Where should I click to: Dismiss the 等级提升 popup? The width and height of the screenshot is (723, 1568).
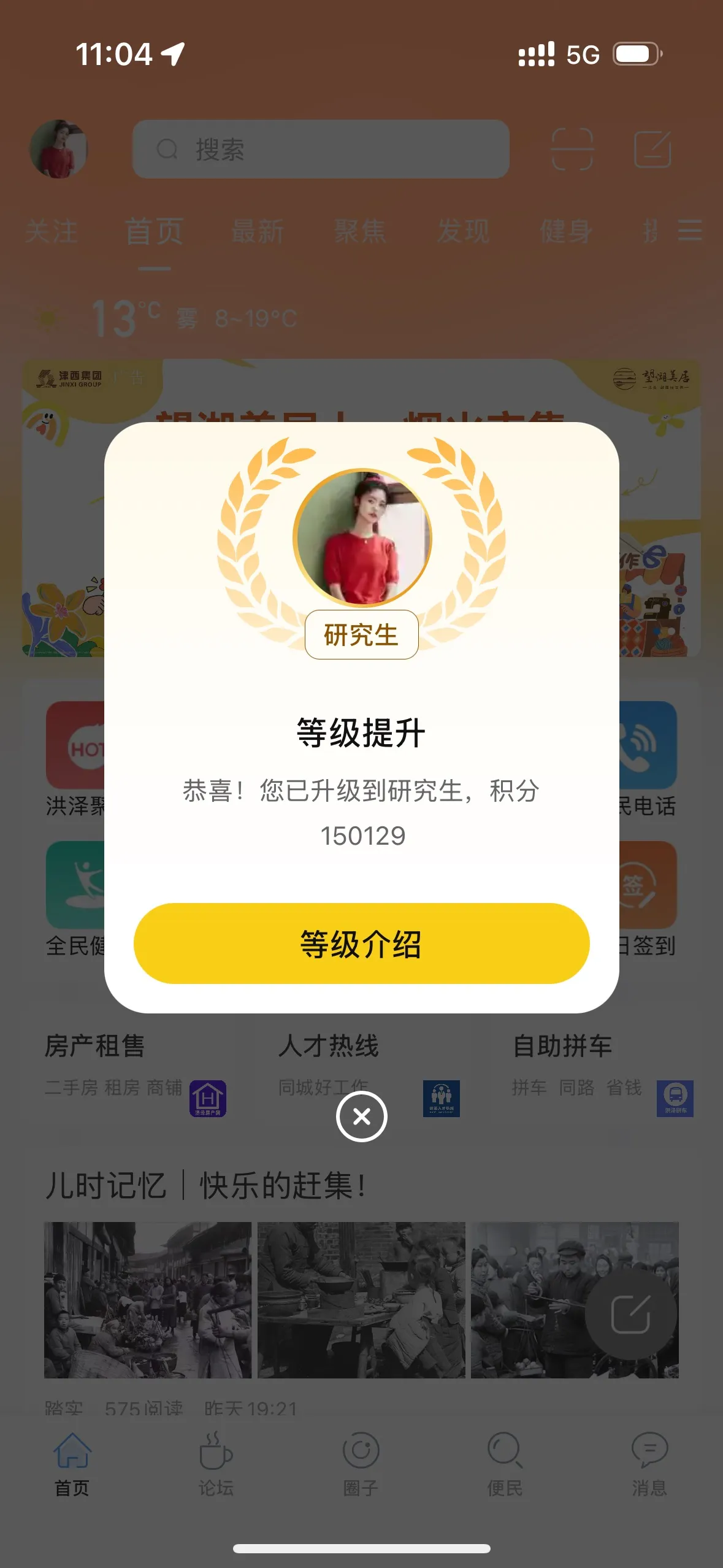coord(361,1116)
